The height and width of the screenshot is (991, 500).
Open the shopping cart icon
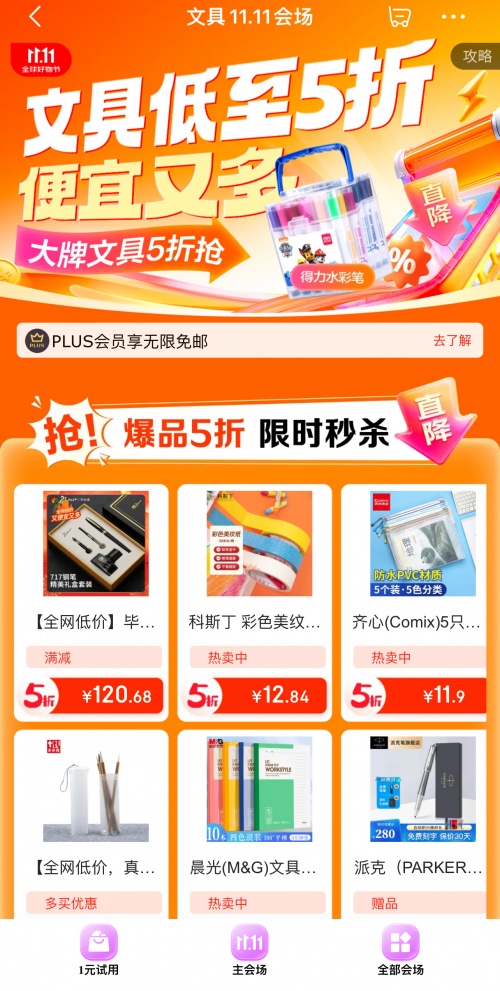398,16
